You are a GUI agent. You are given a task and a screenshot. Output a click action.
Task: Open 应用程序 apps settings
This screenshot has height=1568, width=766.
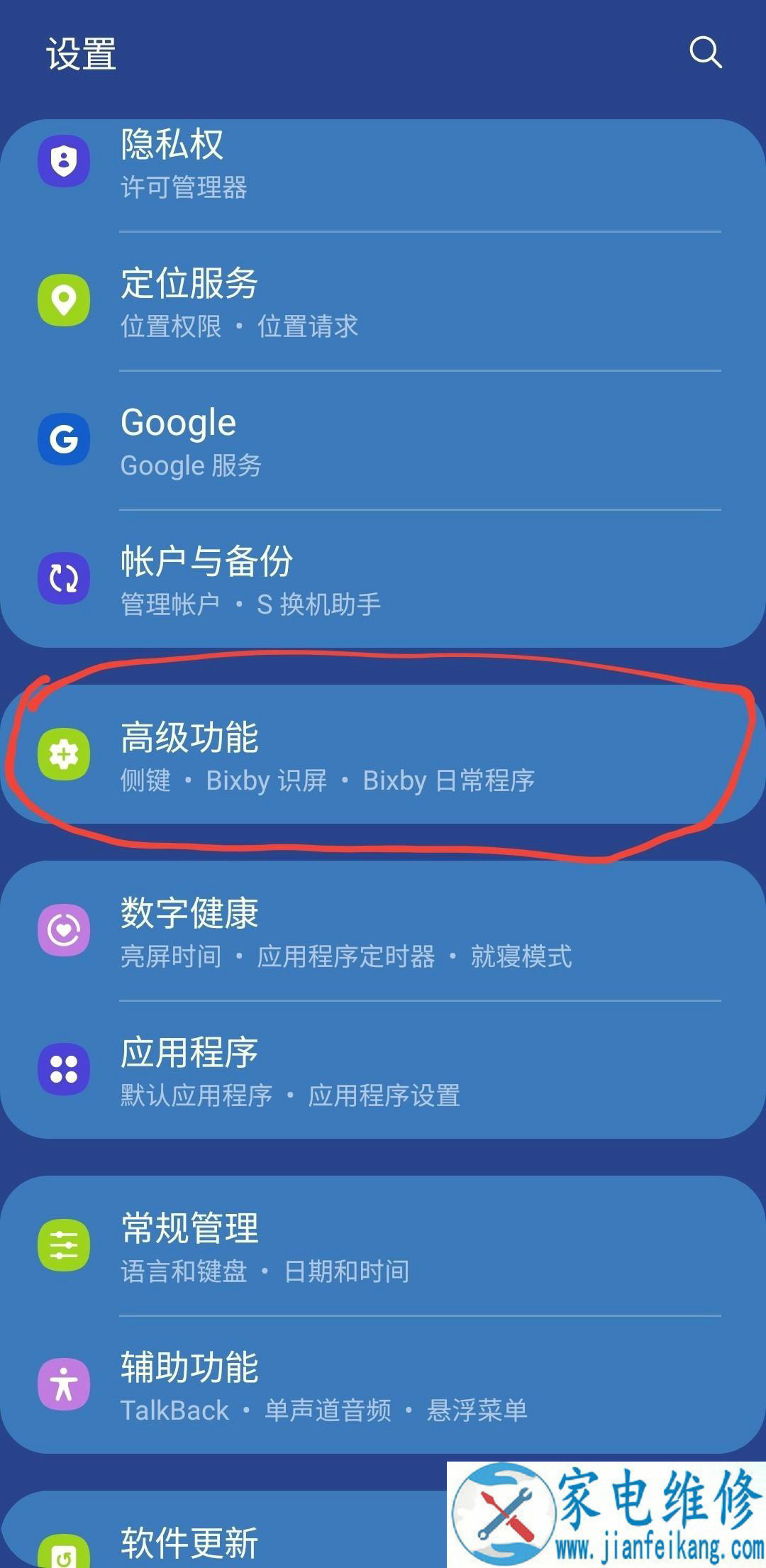(383, 1070)
